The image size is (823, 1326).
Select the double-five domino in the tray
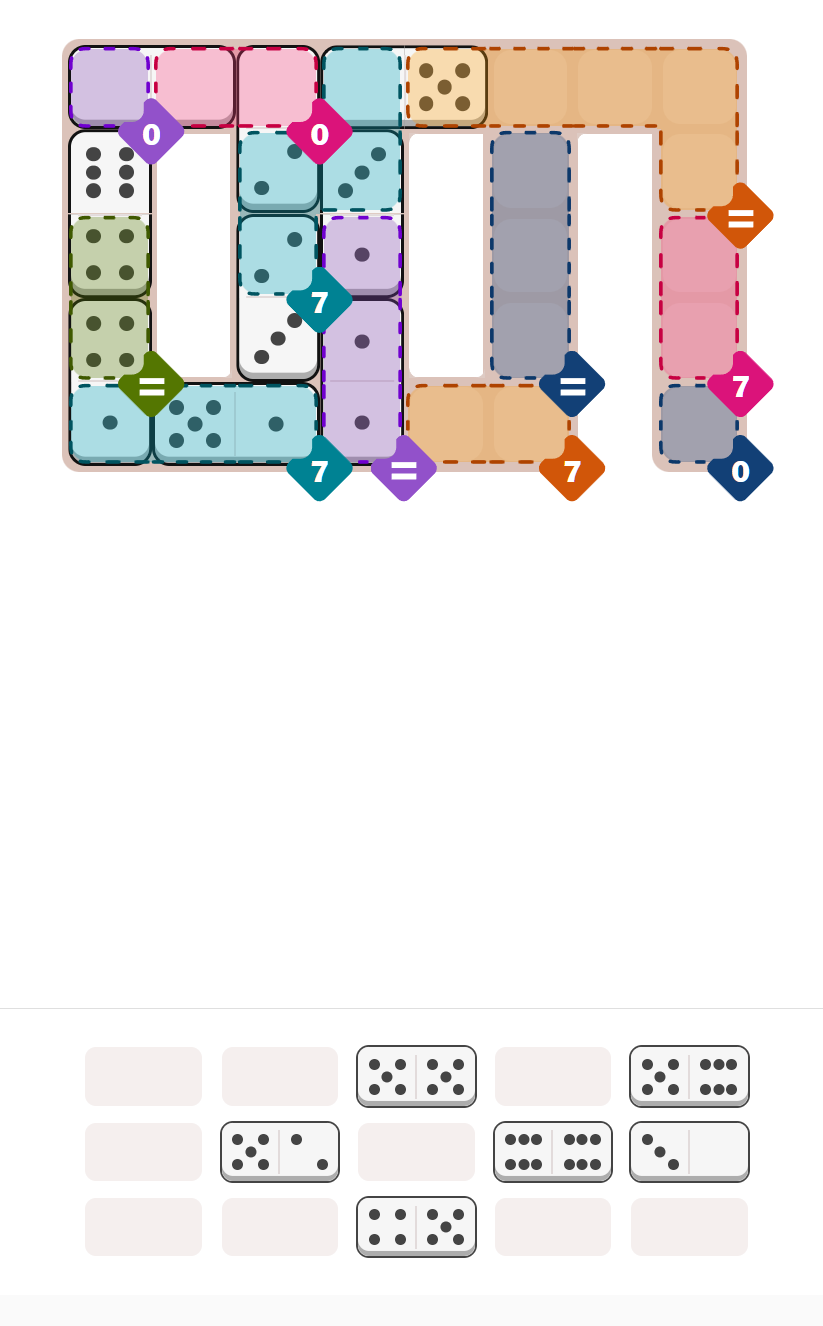point(416,1076)
